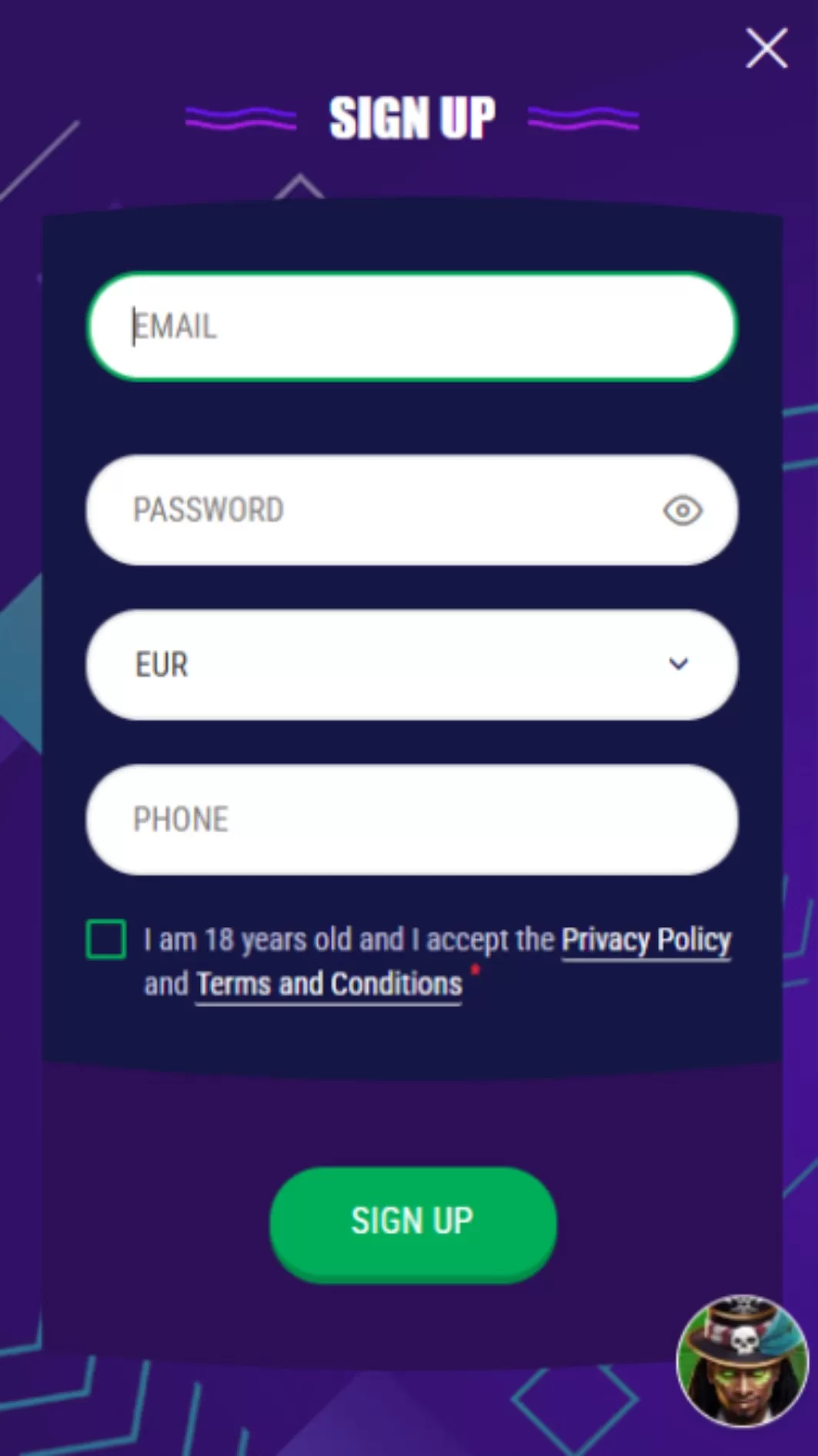
Task: Select the Phone input field
Action: 412,819
